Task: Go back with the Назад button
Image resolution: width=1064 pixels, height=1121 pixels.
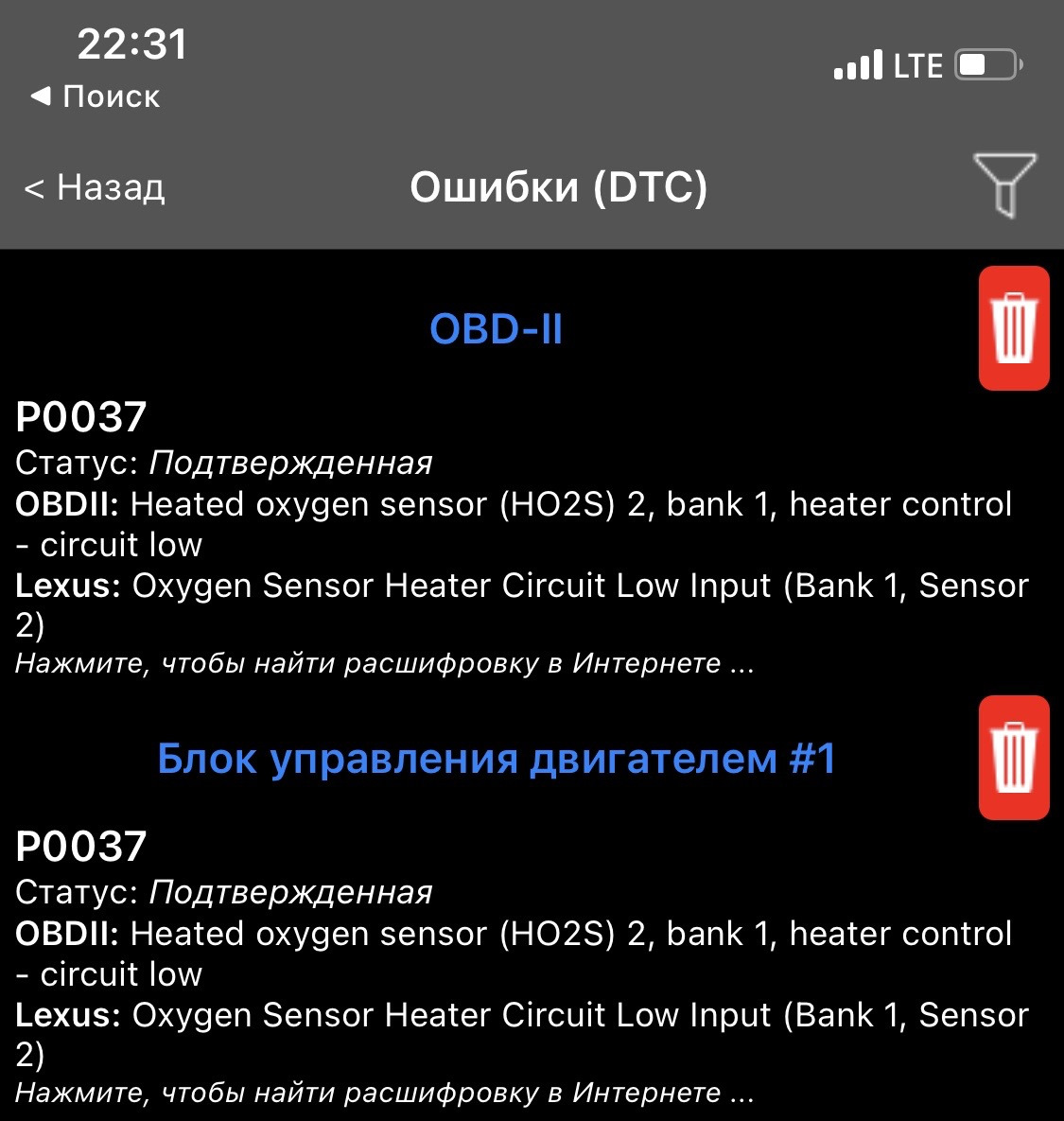Action: coord(95,187)
